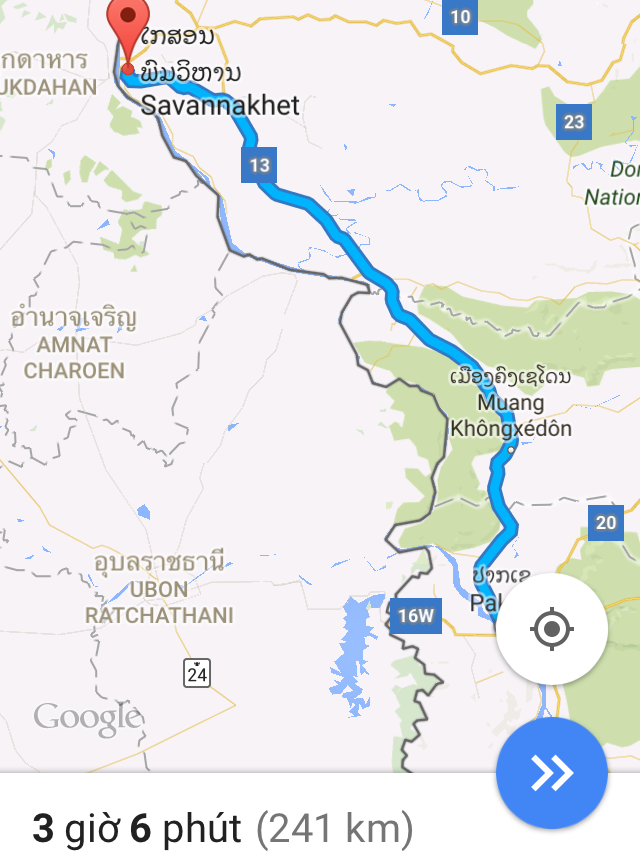Center map on my location
This screenshot has width=640, height=853.
pyautogui.click(x=551, y=630)
